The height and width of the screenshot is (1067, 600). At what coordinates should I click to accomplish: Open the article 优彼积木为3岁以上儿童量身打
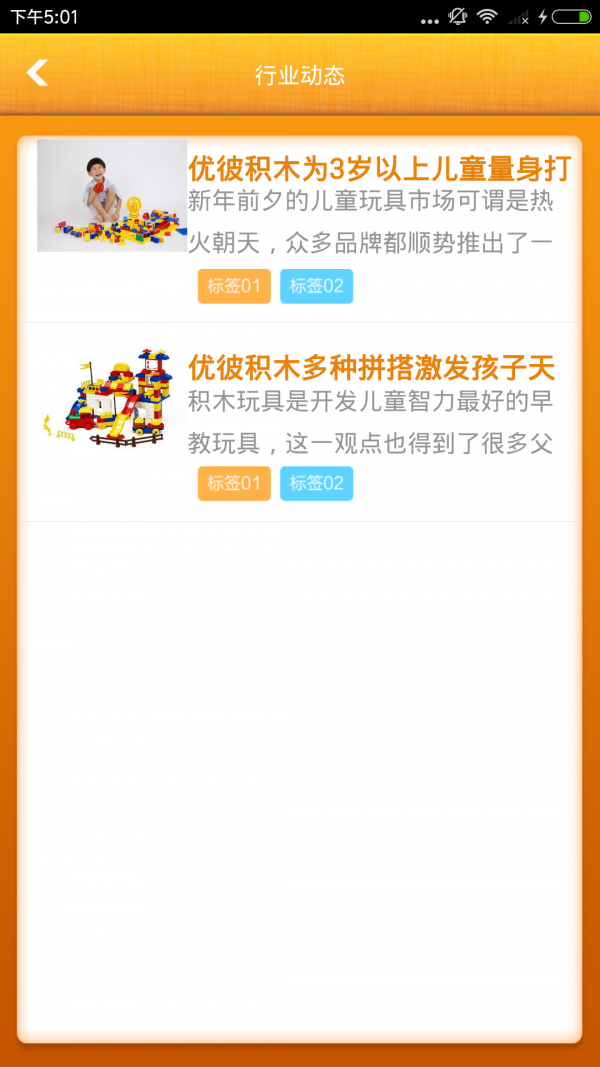378,168
